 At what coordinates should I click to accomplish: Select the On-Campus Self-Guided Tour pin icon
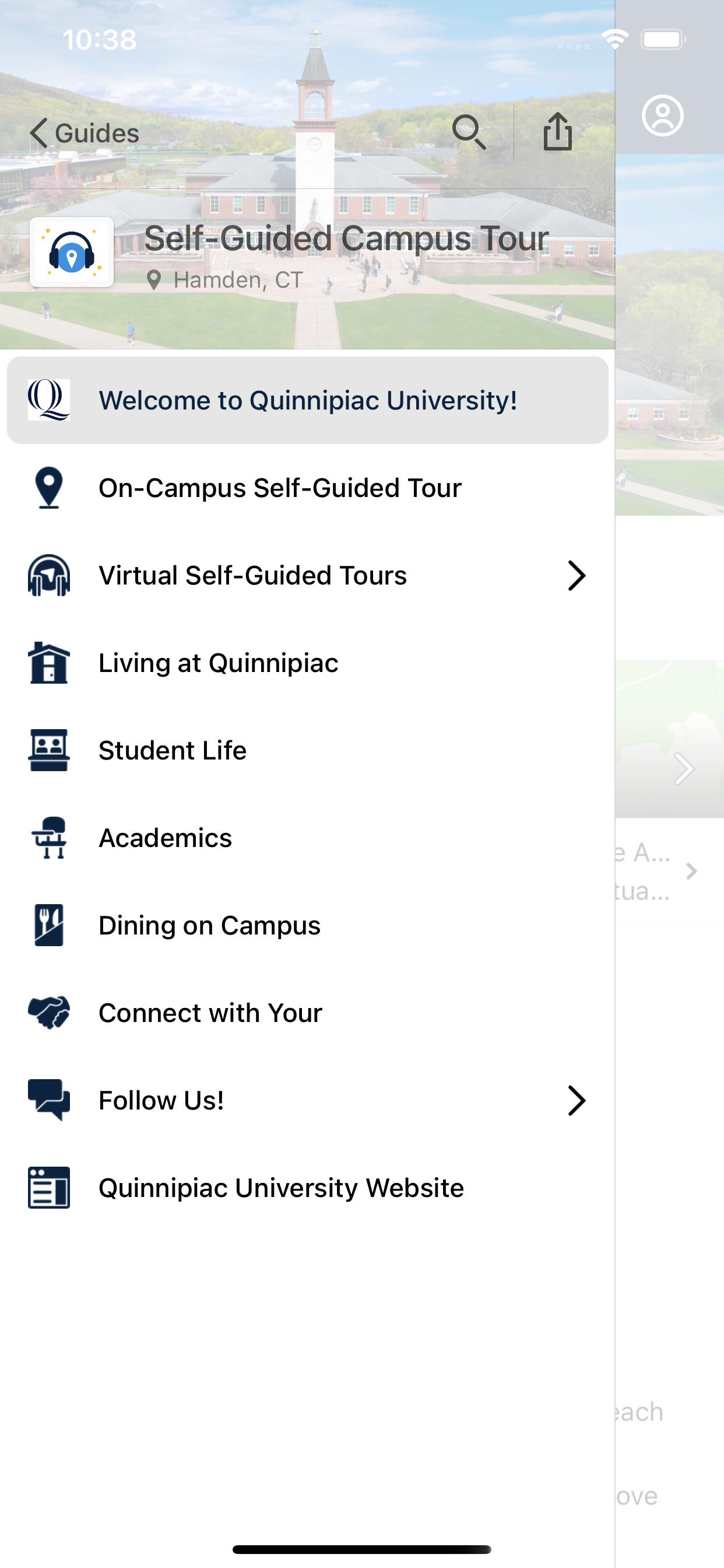pyautogui.click(x=48, y=487)
